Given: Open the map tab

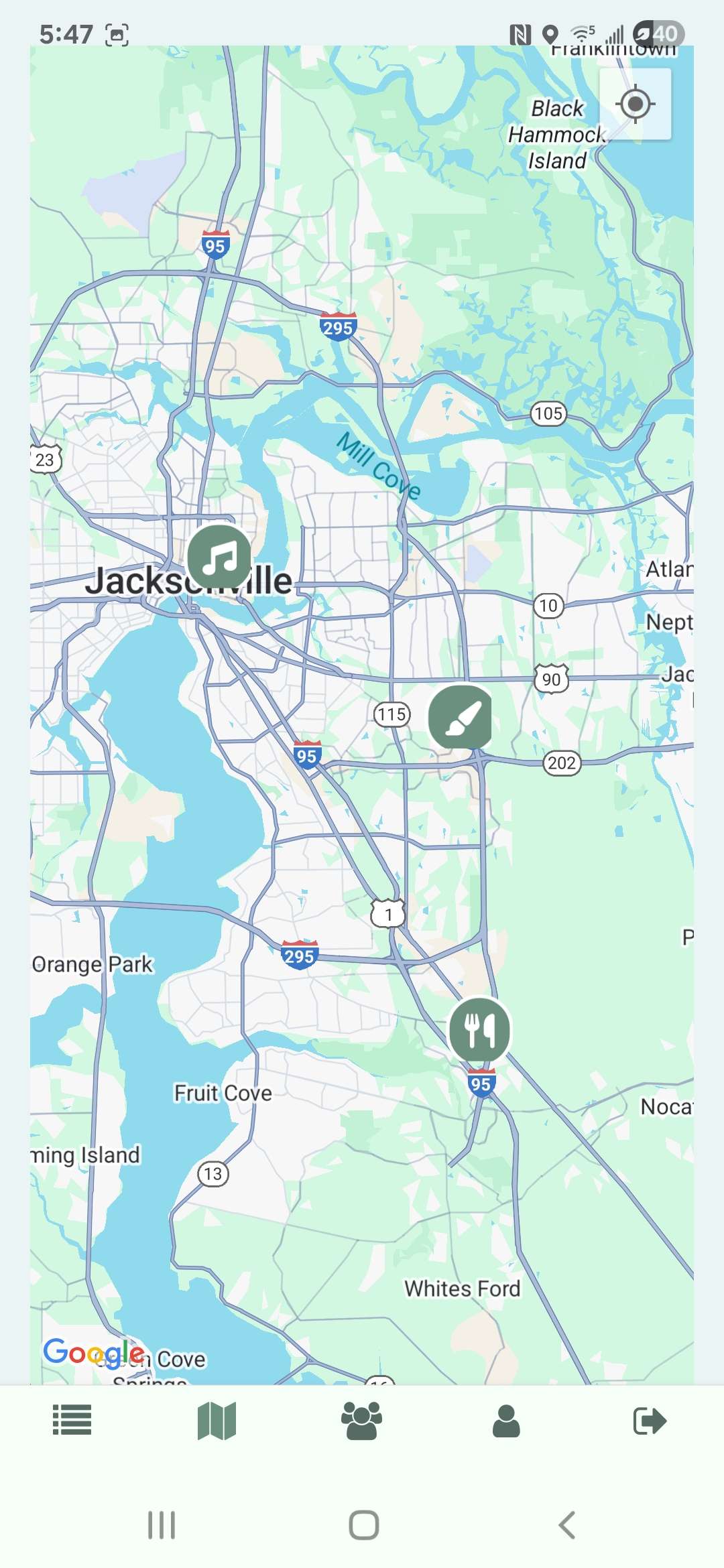Looking at the screenshot, I should pos(217,1421).
